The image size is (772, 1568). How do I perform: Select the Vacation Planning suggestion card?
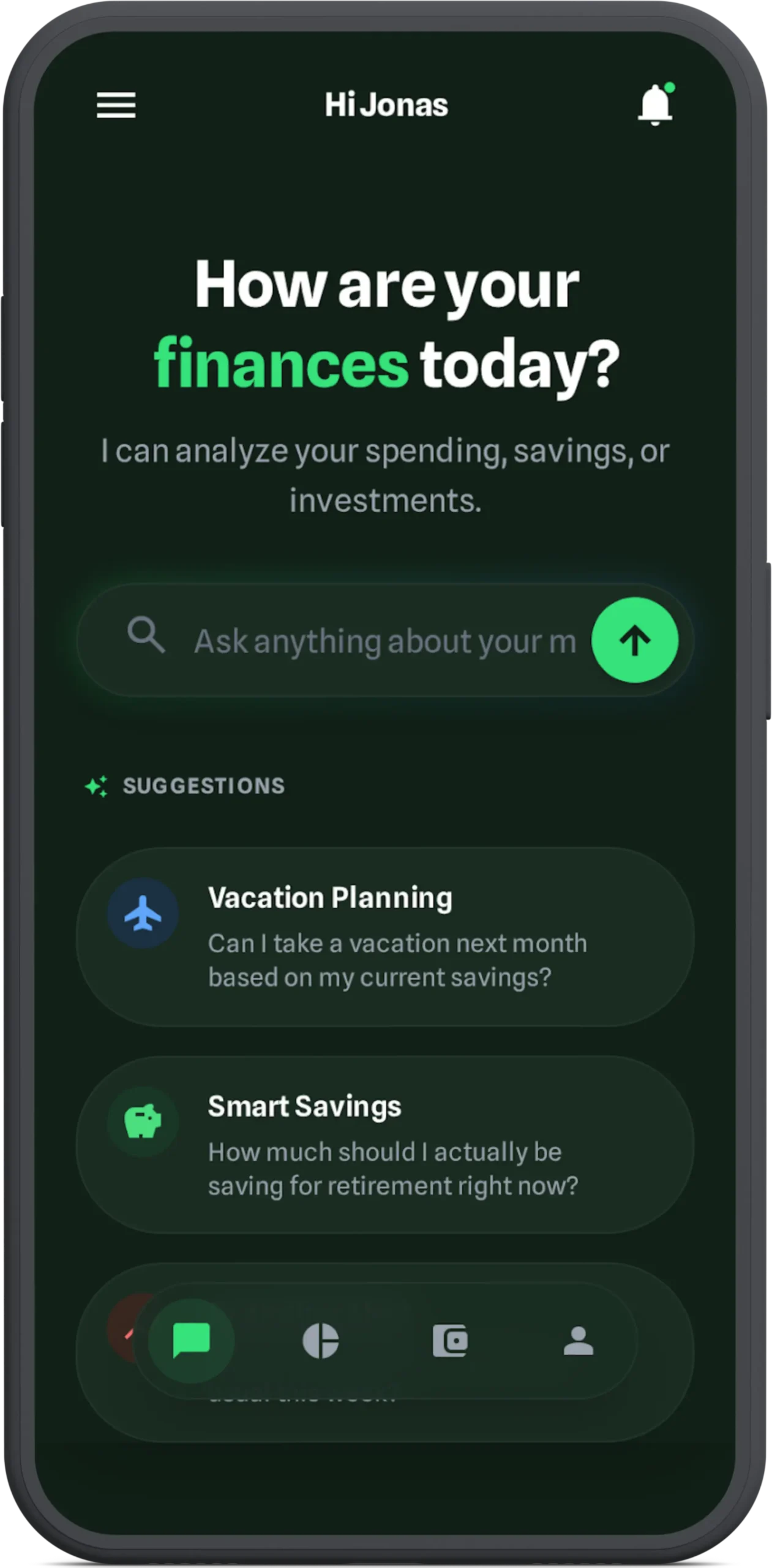[x=386, y=937]
